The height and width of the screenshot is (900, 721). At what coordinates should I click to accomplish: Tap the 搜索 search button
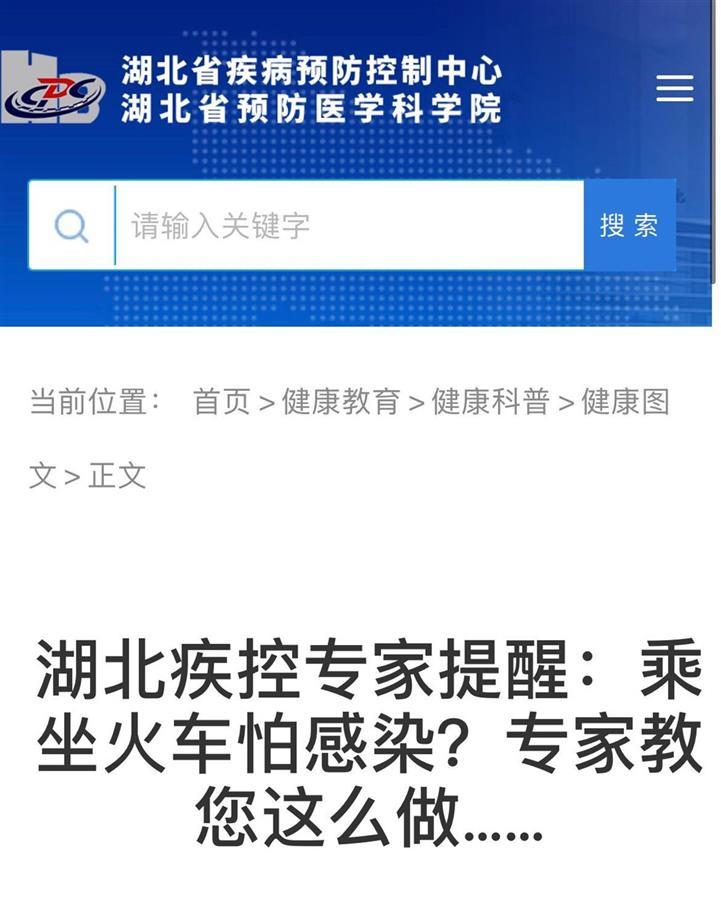pyautogui.click(x=629, y=226)
